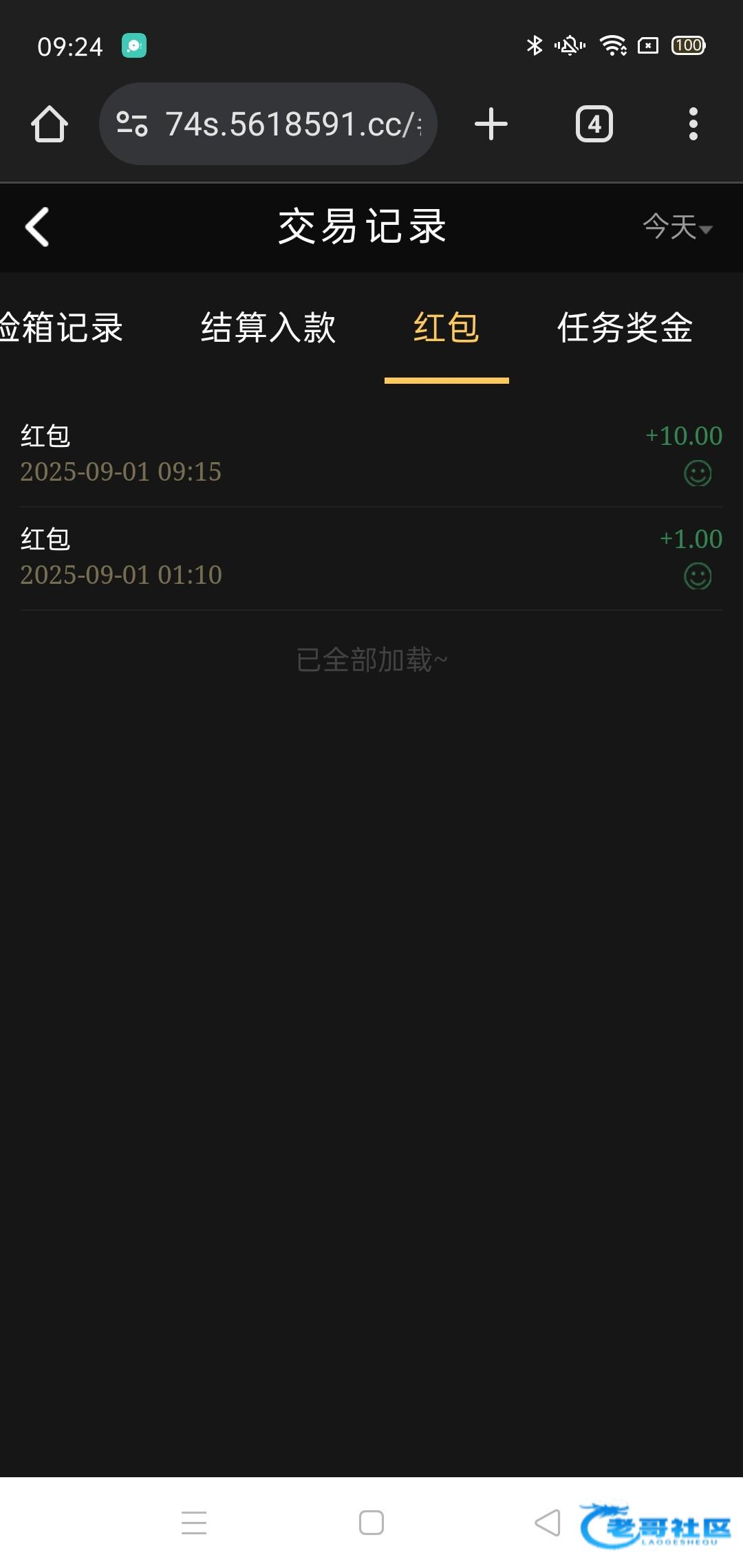Tap the browser home icon

click(50, 124)
